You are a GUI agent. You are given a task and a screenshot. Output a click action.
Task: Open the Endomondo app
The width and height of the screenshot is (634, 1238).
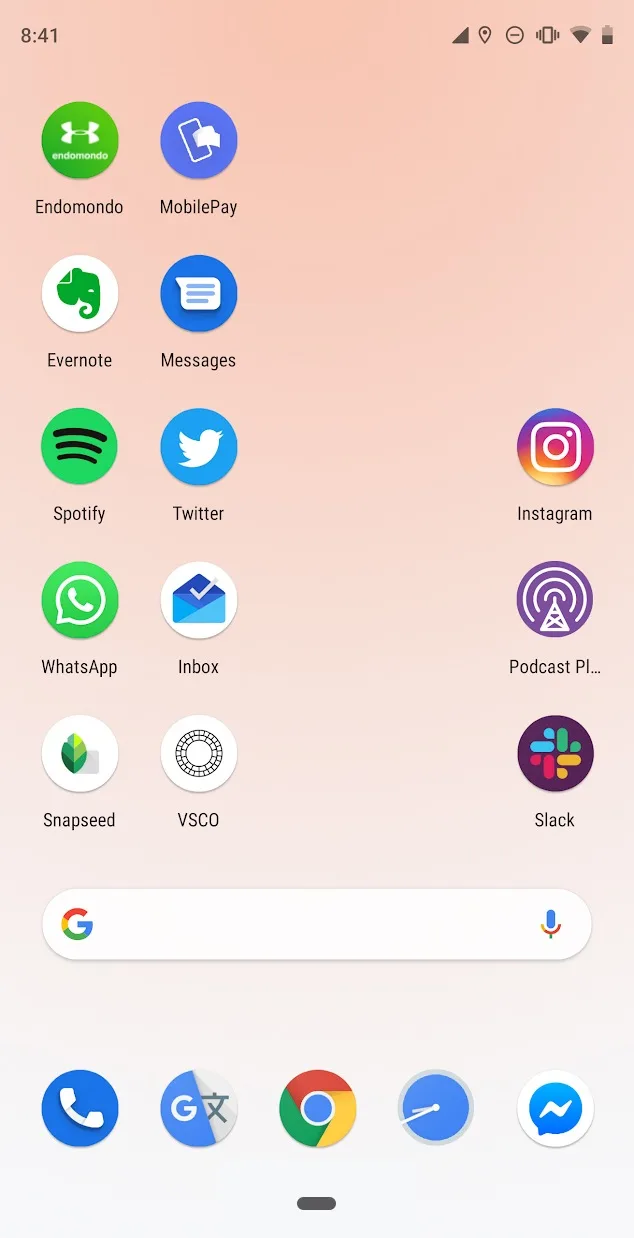[80, 141]
